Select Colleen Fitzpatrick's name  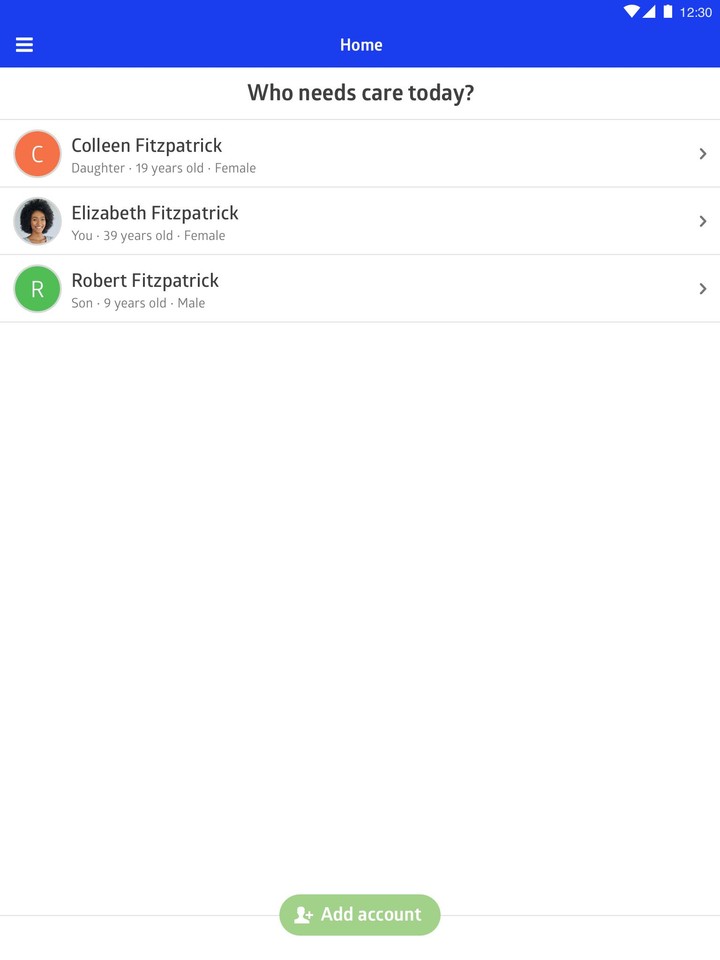[146, 145]
